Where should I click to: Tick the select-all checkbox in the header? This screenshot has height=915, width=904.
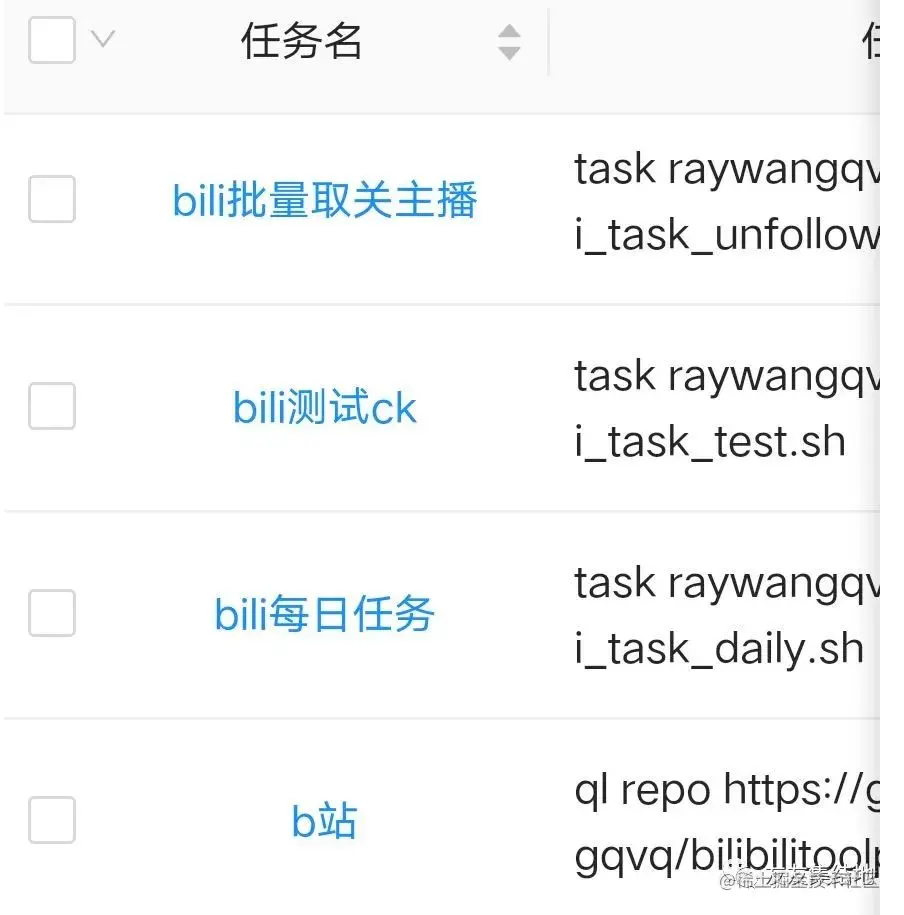[51, 40]
